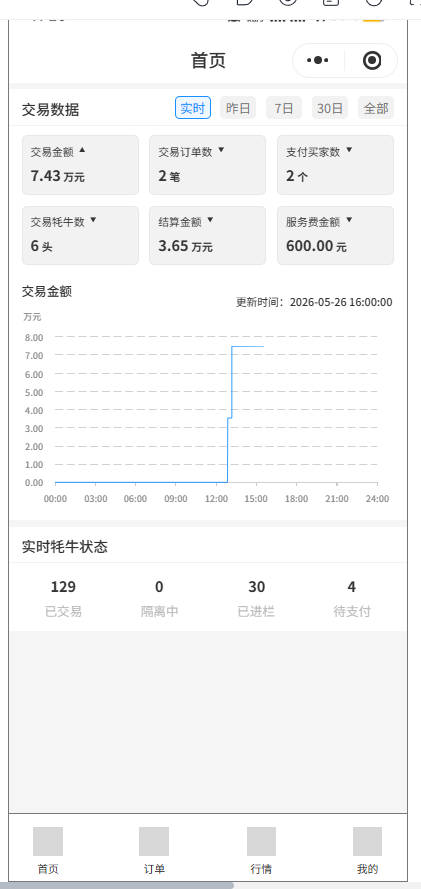Open the 订单 tab
Viewport: 421px width, 889px height.
(x=154, y=850)
